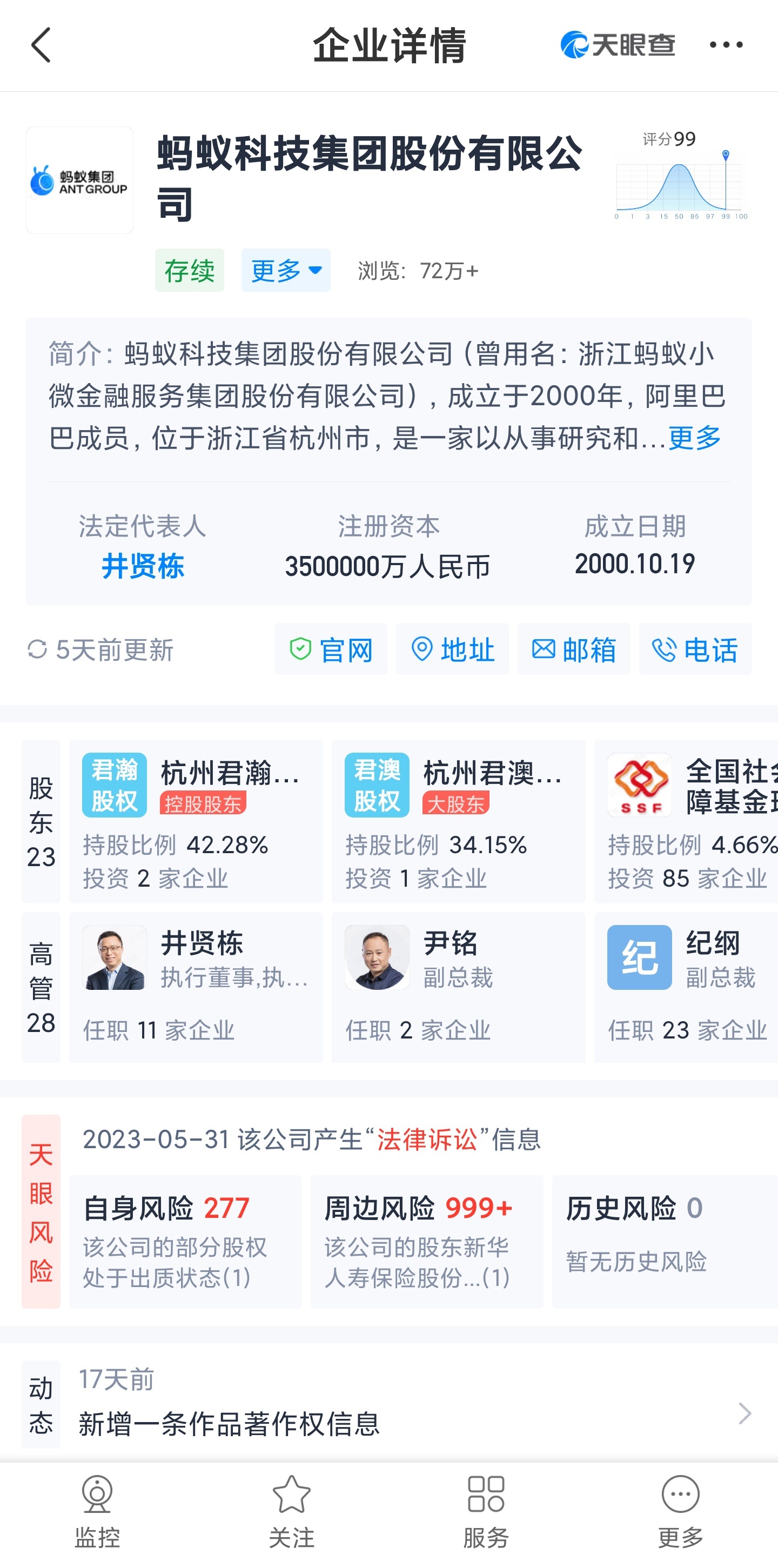This screenshot has height=1568, width=778.
Task: Follow the company via 关注 star
Action: pyautogui.click(x=292, y=1512)
